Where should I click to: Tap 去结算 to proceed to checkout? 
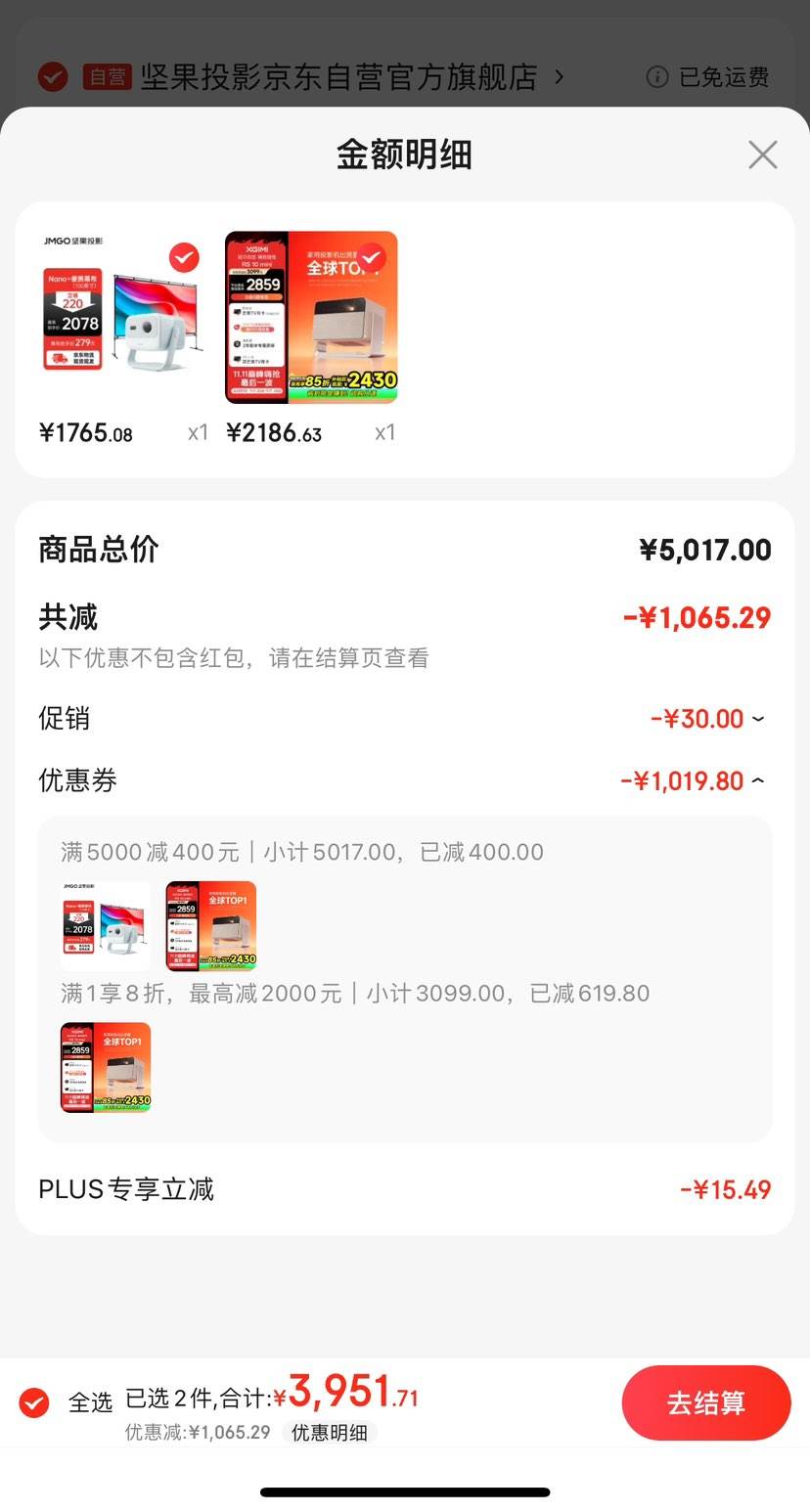(x=706, y=1402)
